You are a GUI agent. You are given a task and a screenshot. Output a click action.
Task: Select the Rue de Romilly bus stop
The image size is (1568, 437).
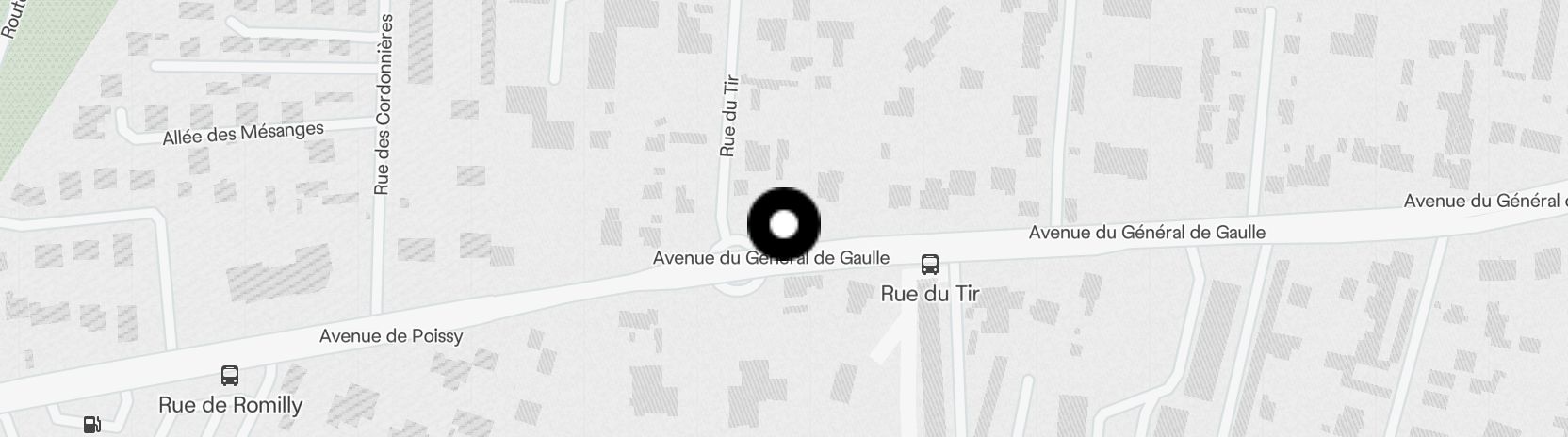(229, 376)
